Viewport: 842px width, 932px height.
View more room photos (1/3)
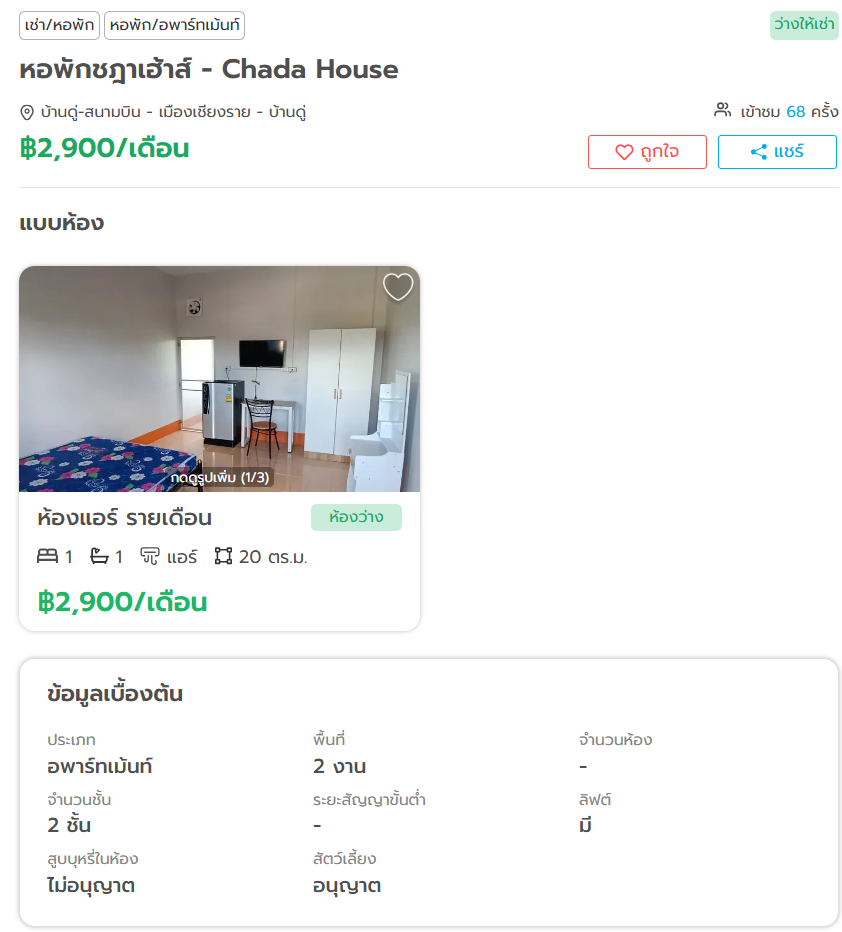click(220, 478)
